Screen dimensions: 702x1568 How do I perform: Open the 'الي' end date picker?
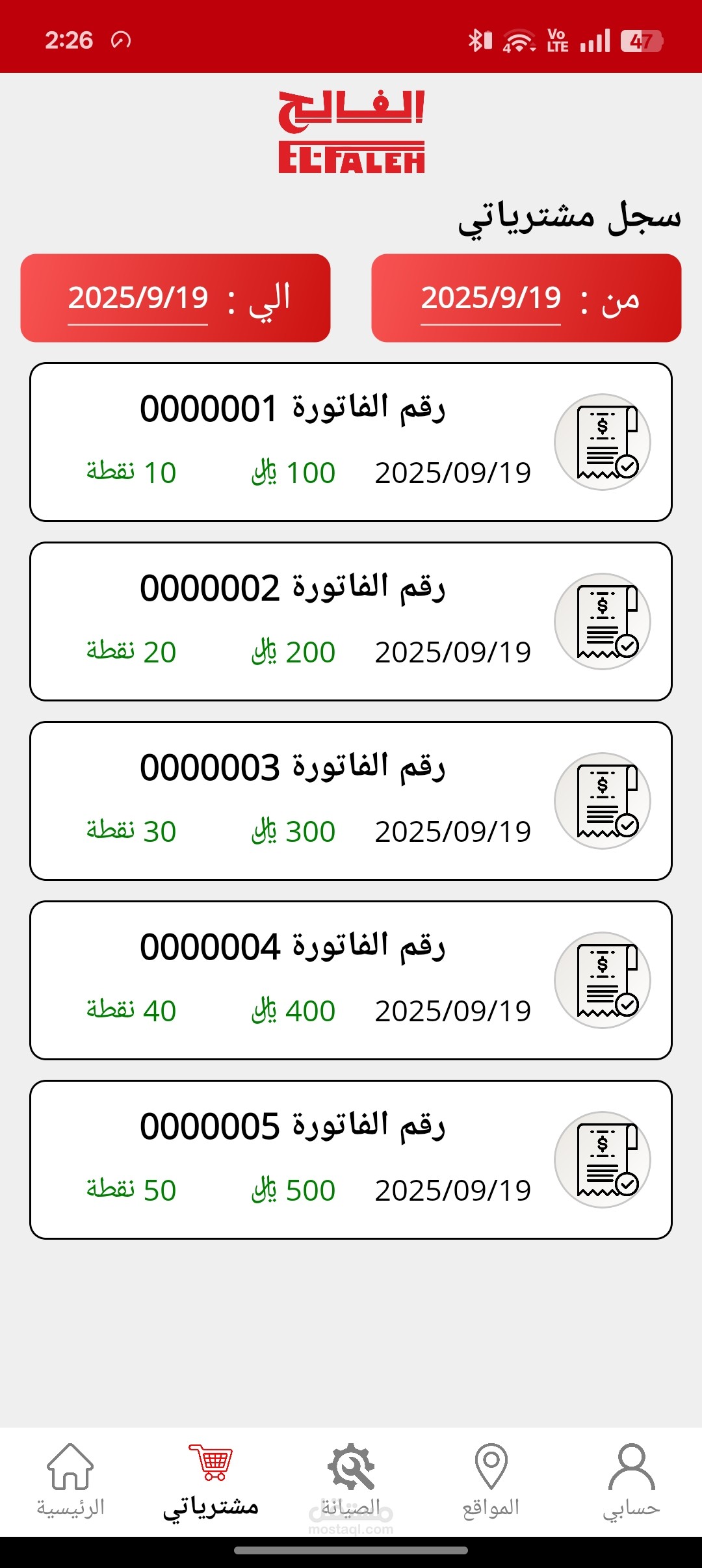click(175, 298)
